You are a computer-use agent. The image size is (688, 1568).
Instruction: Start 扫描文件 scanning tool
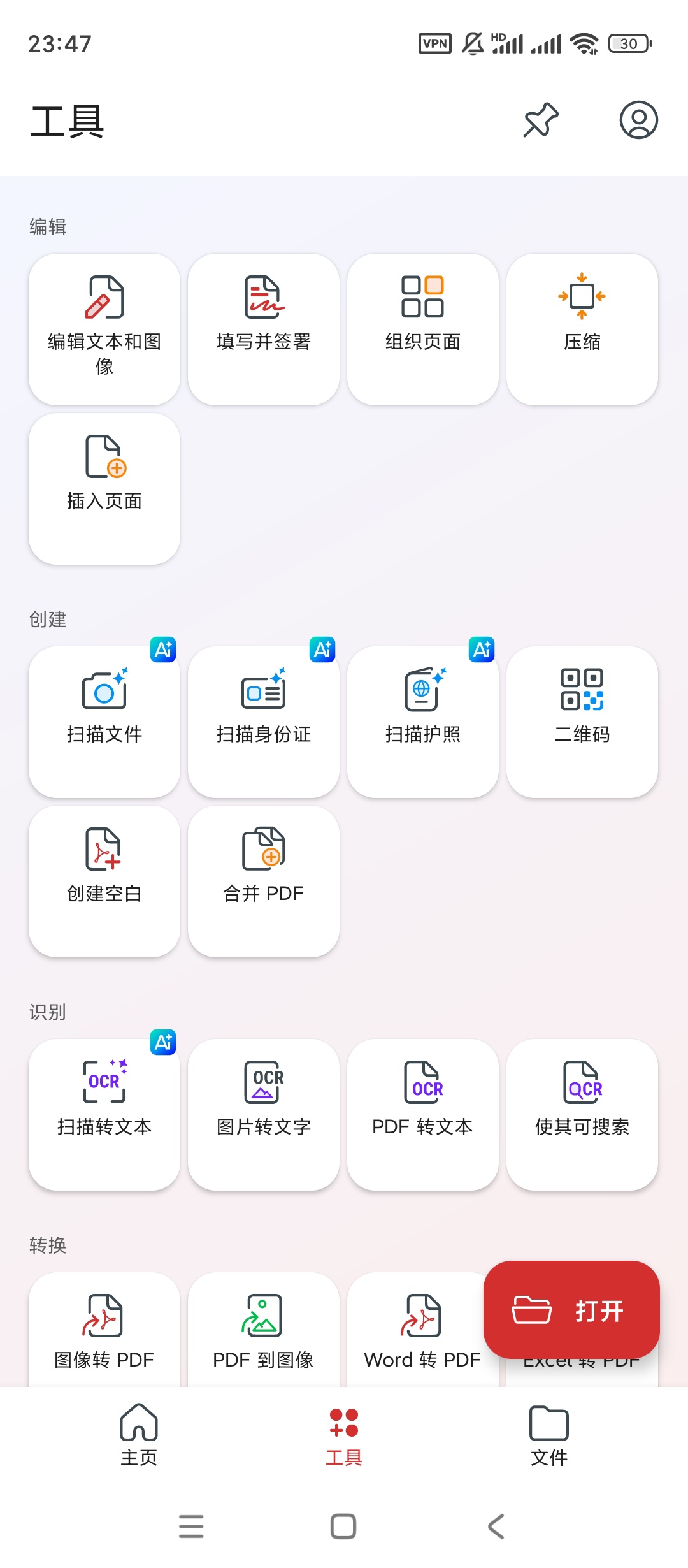coord(104,722)
